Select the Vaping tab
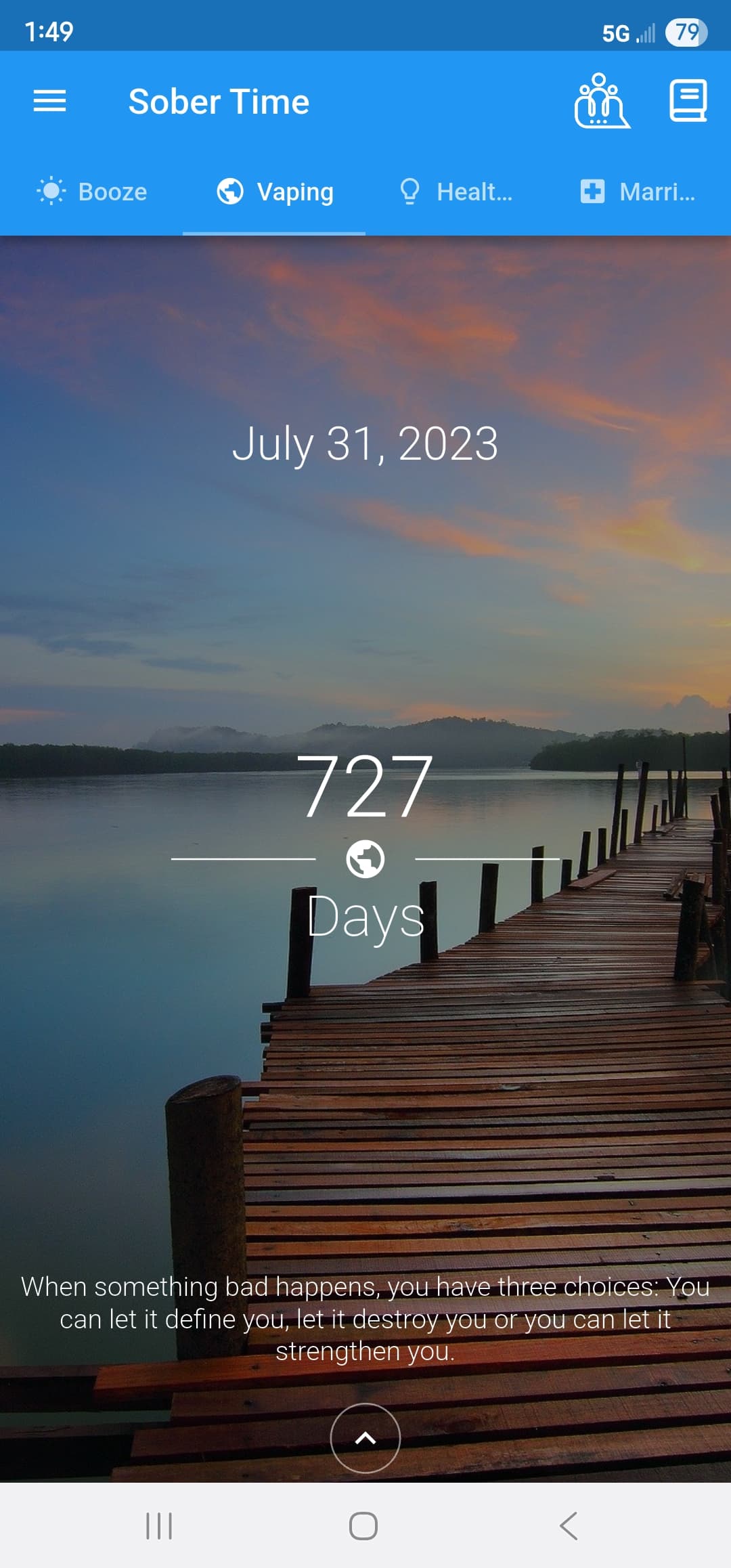 (274, 192)
